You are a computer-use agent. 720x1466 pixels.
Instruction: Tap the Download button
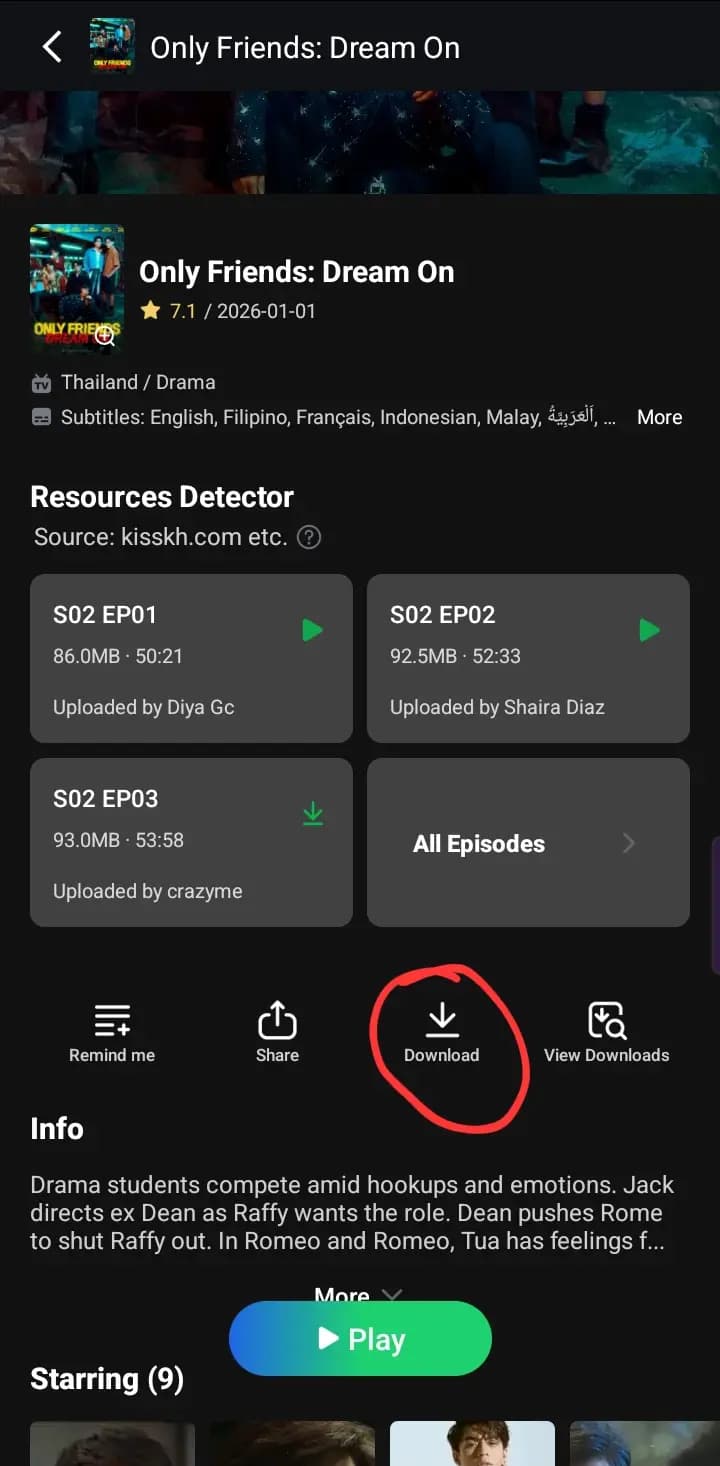tap(442, 1033)
